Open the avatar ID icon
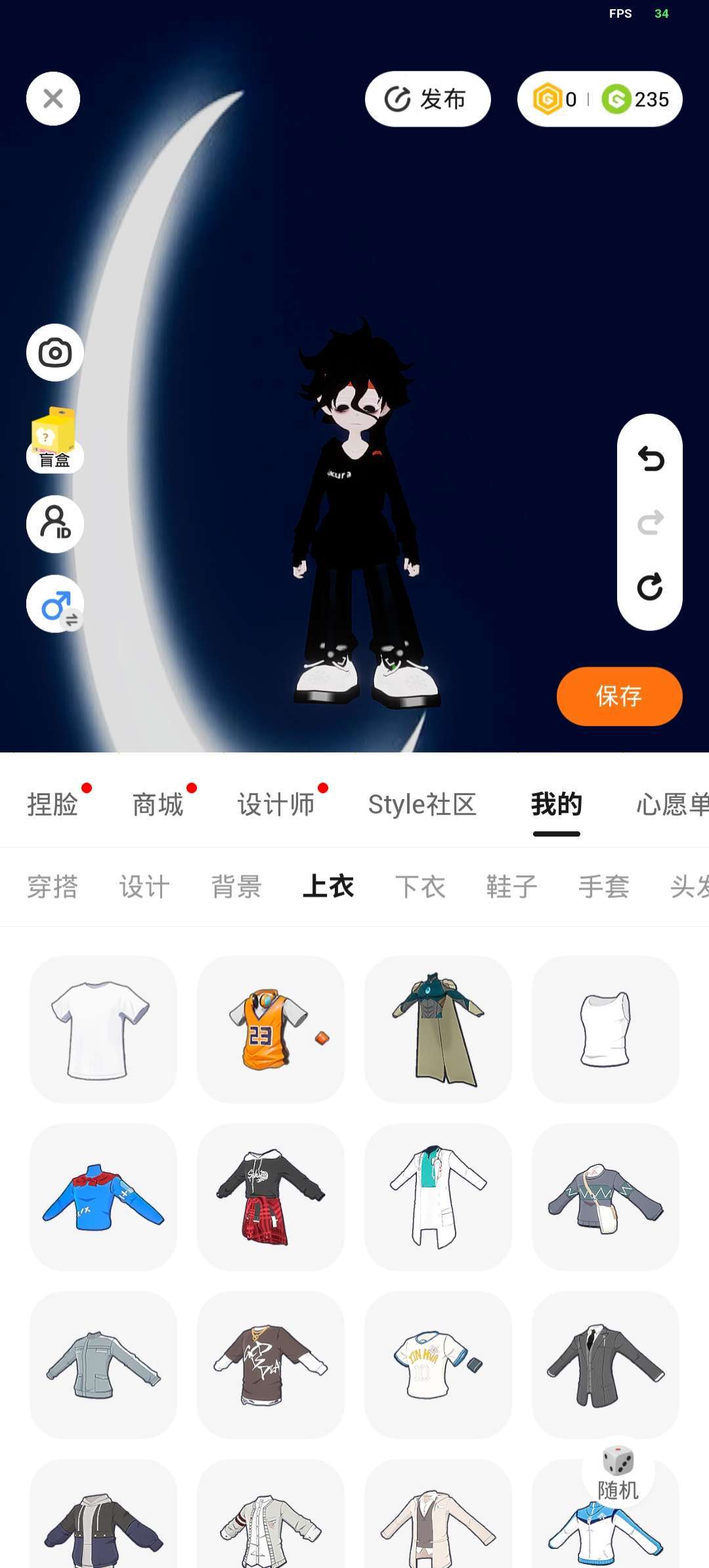This screenshot has width=709, height=1568. click(x=55, y=524)
